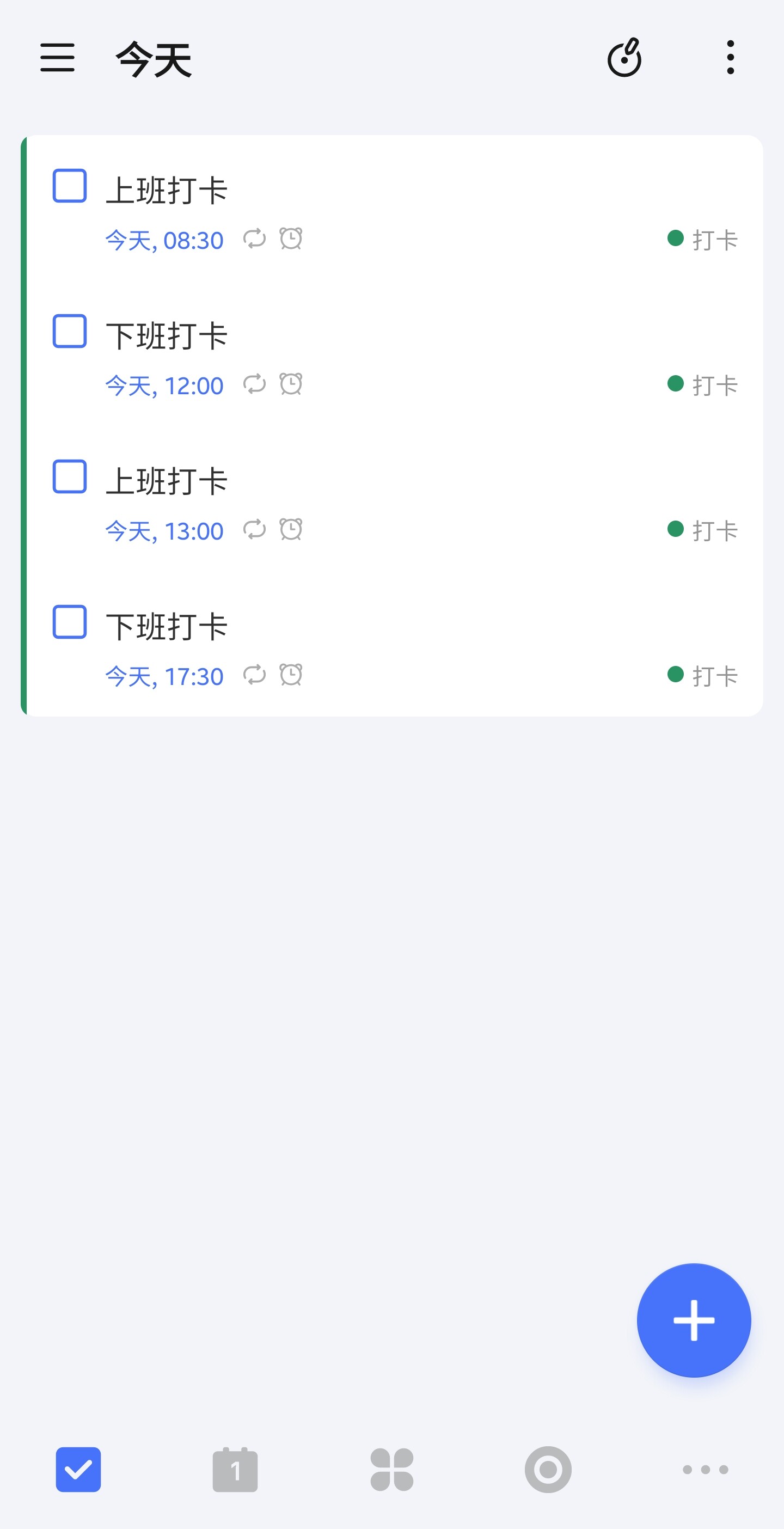Image resolution: width=784 pixels, height=1529 pixels.
Task: Open the more tab with three dots
Action: pos(705,1470)
